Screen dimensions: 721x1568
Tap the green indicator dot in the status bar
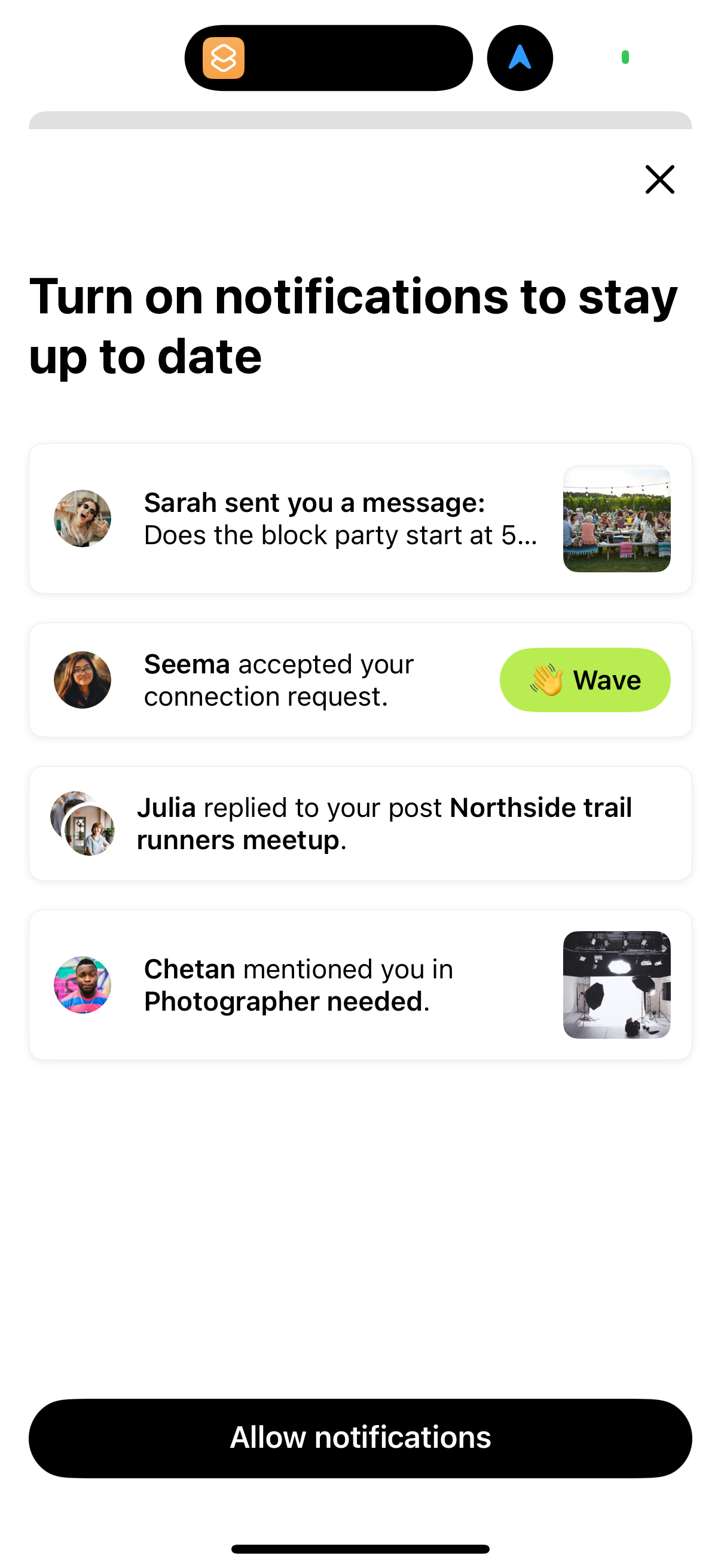click(x=625, y=58)
